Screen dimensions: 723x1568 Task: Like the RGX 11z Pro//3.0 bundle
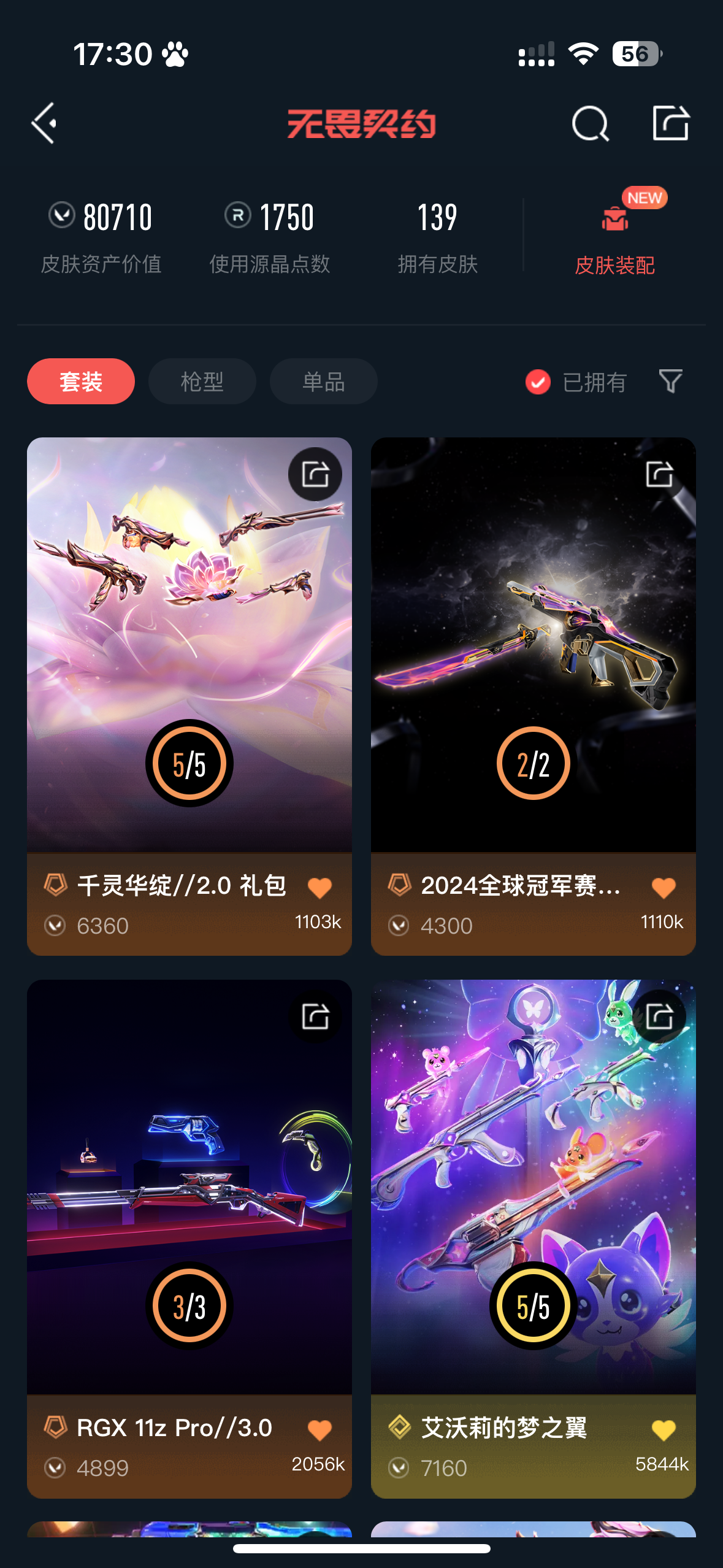[319, 1430]
